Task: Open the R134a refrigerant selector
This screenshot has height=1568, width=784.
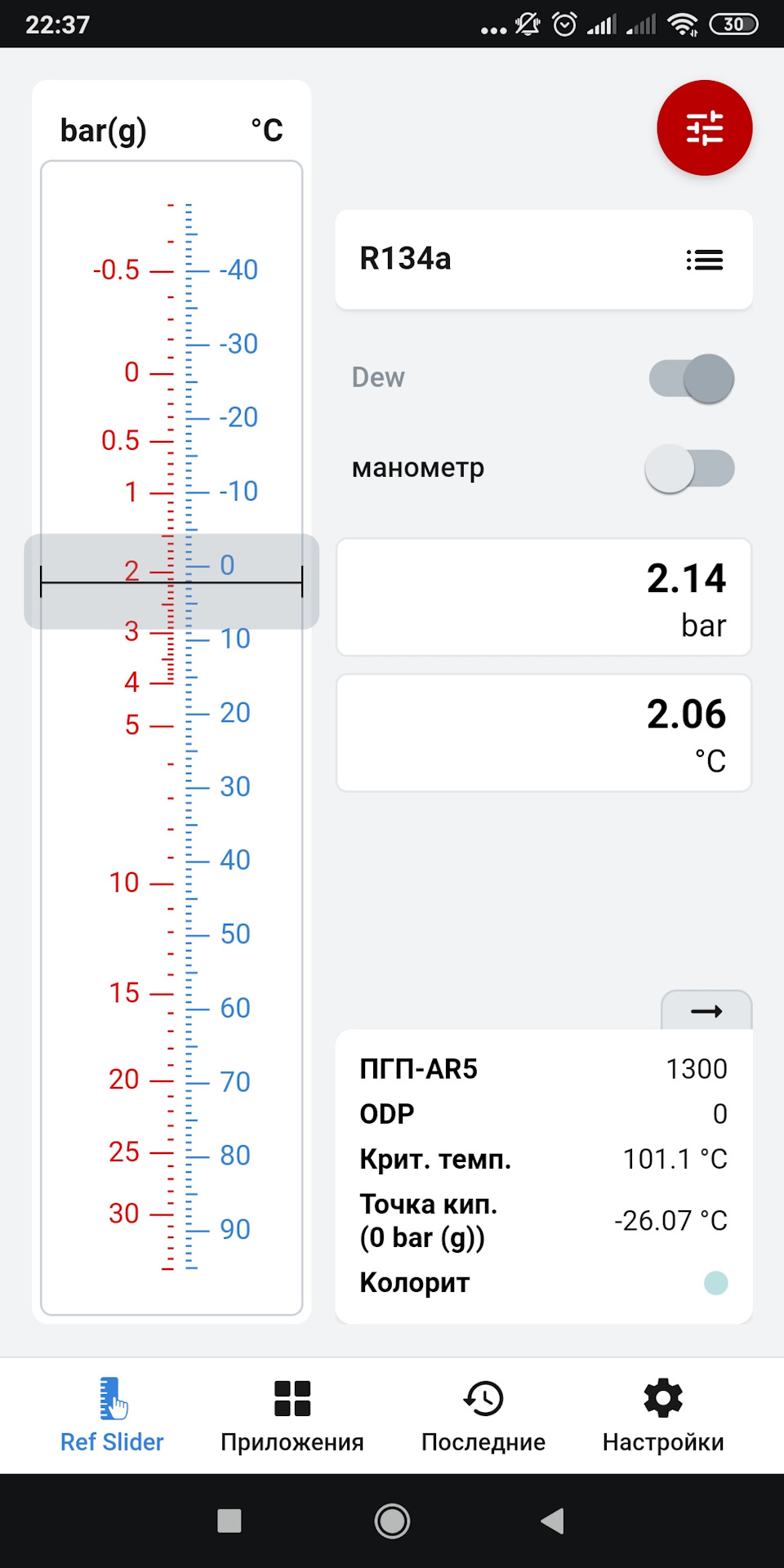Action: (543, 260)
